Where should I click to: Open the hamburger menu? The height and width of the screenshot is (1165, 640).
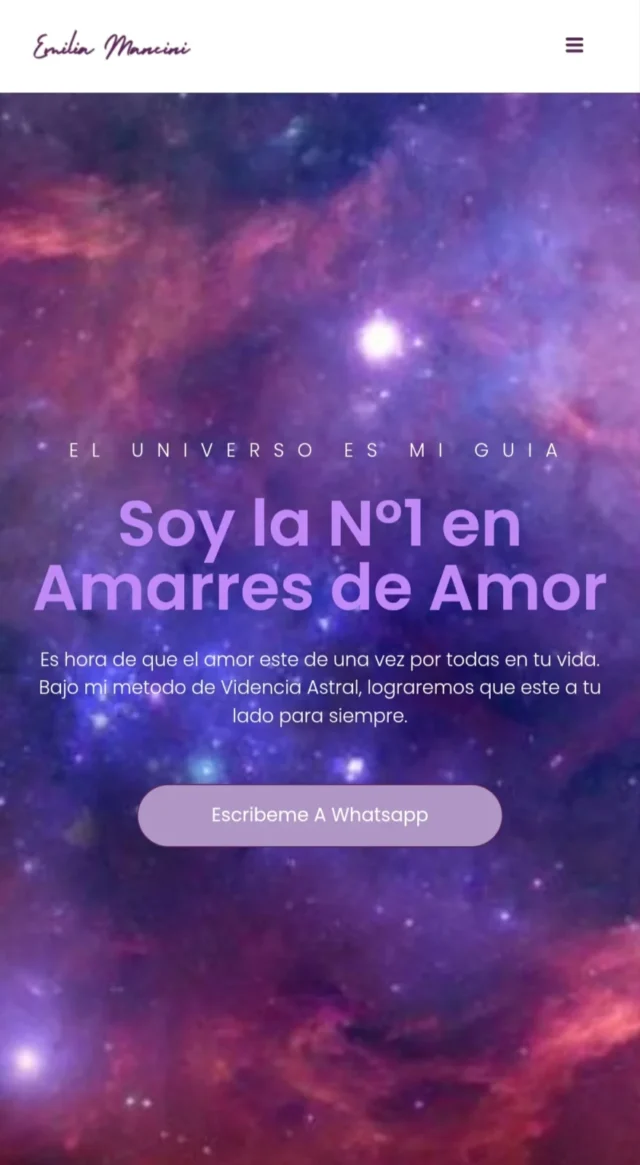point(574,45)
